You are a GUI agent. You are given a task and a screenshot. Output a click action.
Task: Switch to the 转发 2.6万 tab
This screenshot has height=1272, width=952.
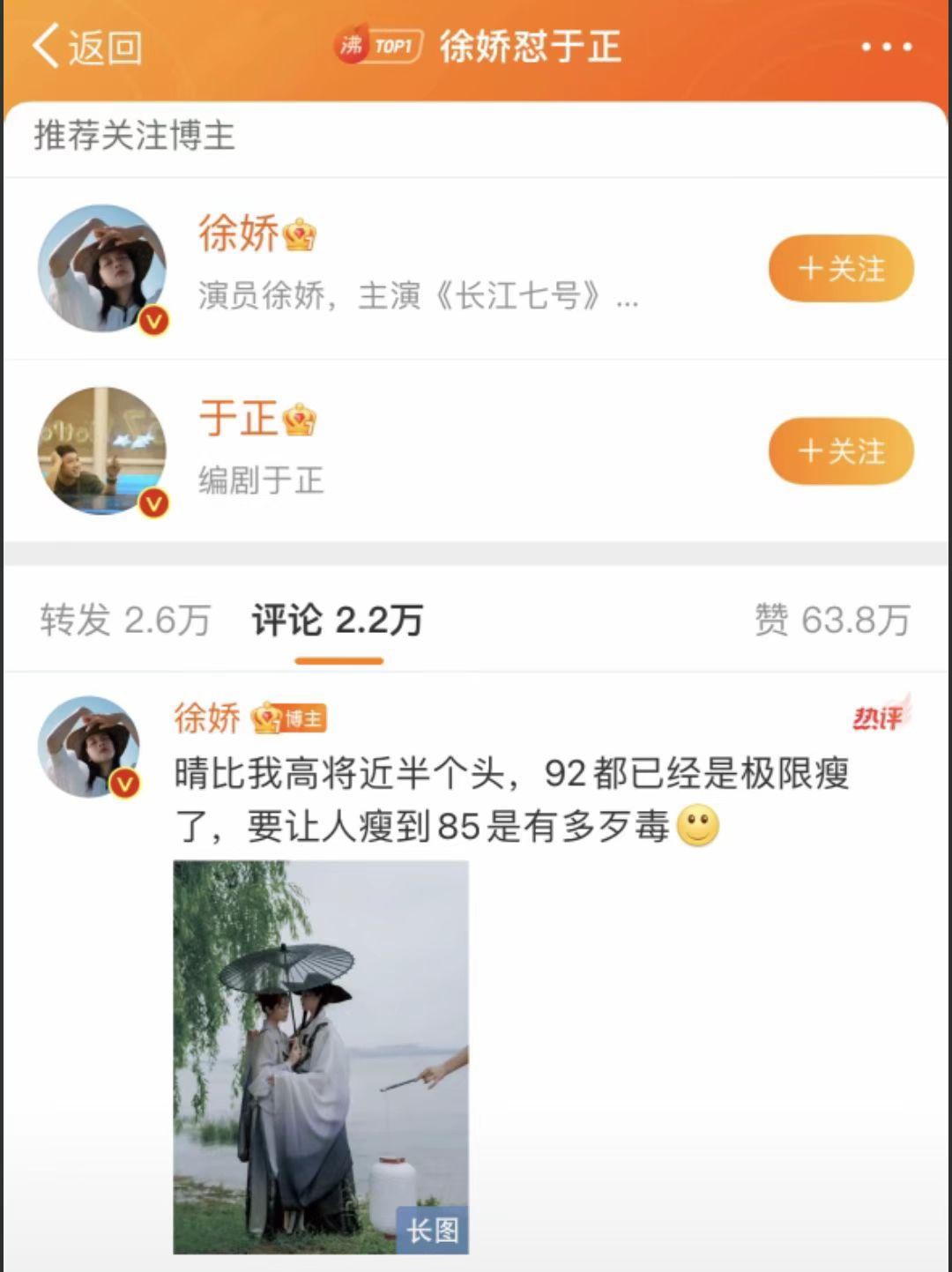(125, 620)
